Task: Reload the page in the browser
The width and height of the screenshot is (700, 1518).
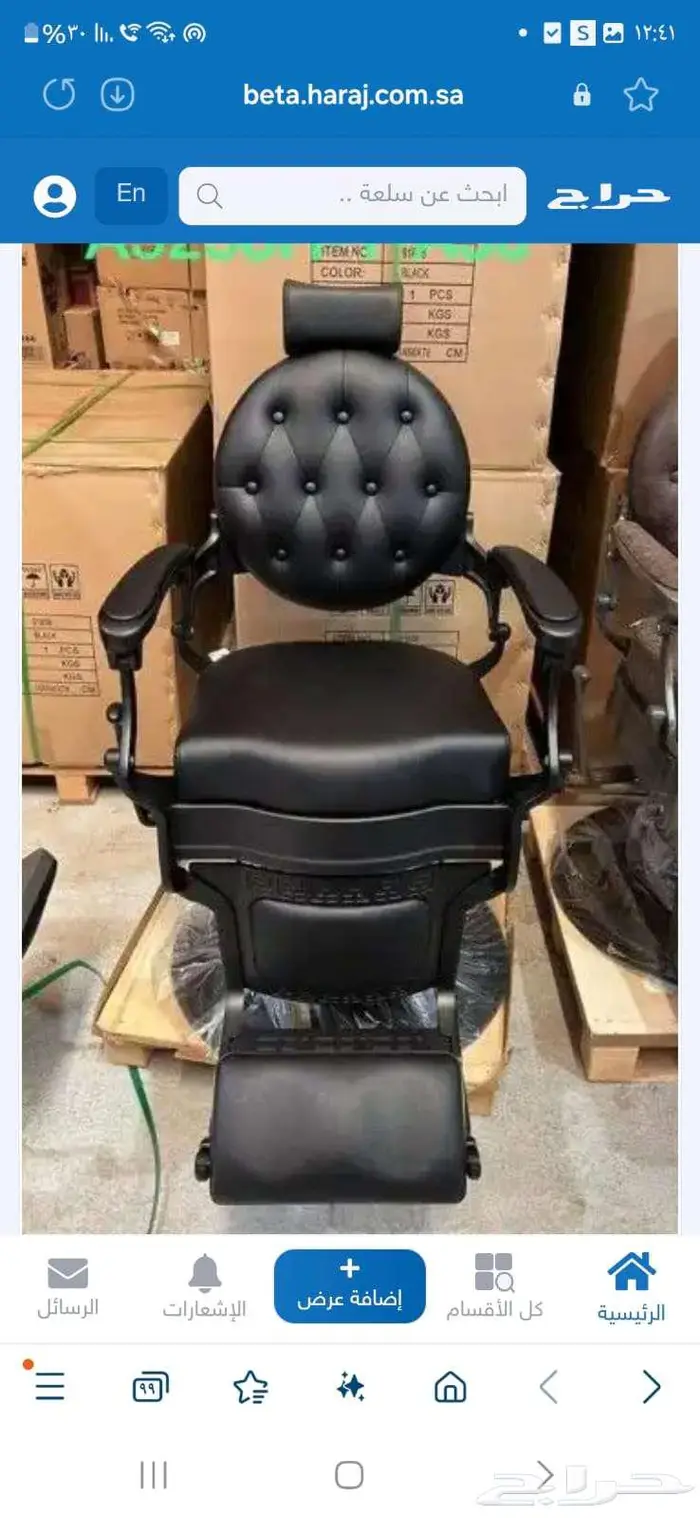Action: (59, 95)
